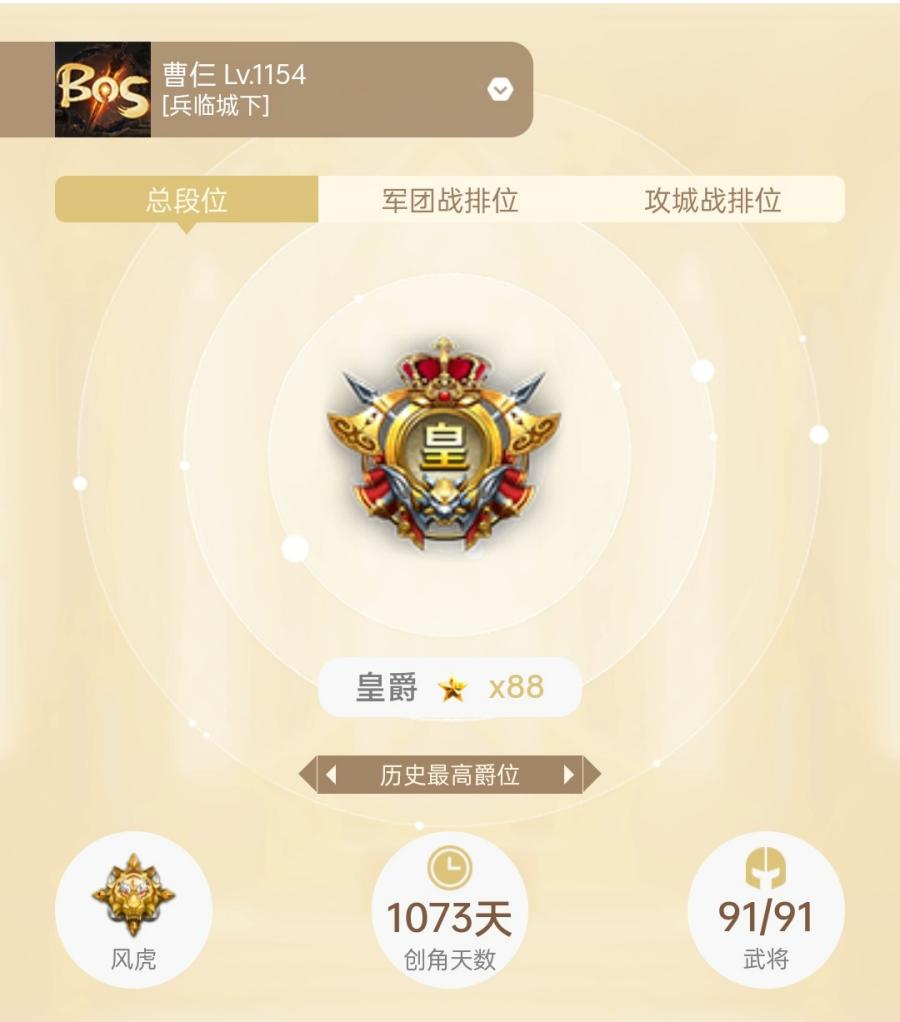Switch to the 军团战排位 tab
This screenshot has height=1022, width=900.
point(450,200)
